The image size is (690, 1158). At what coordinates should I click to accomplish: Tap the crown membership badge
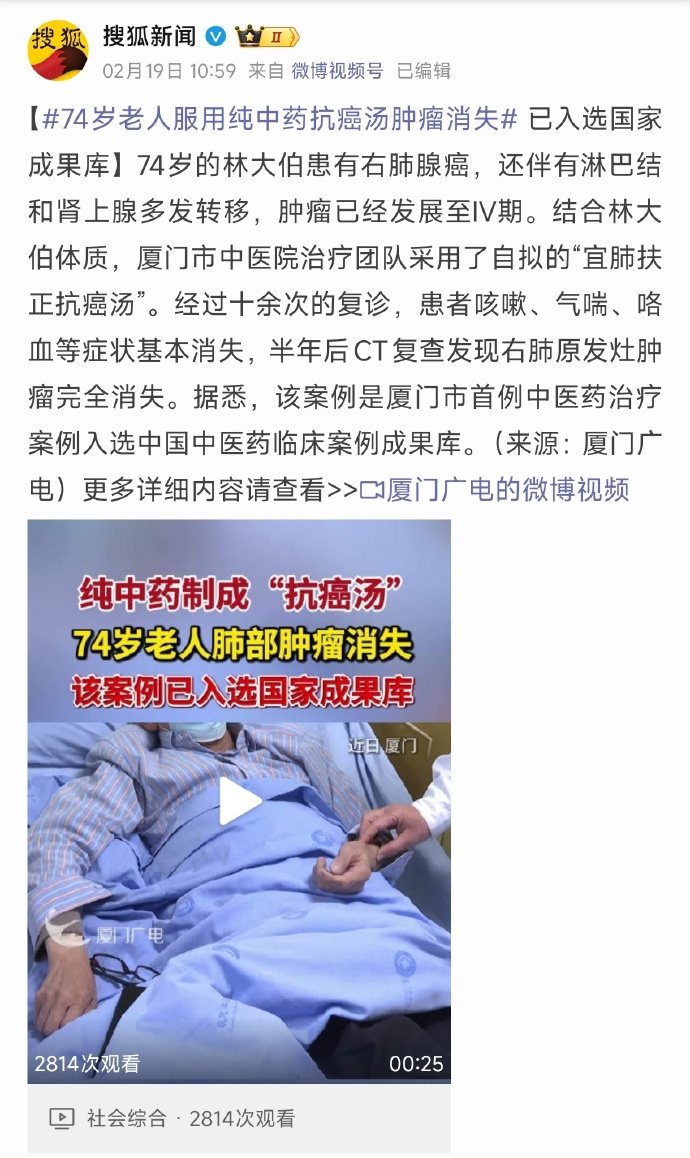[x=267, y=37]
